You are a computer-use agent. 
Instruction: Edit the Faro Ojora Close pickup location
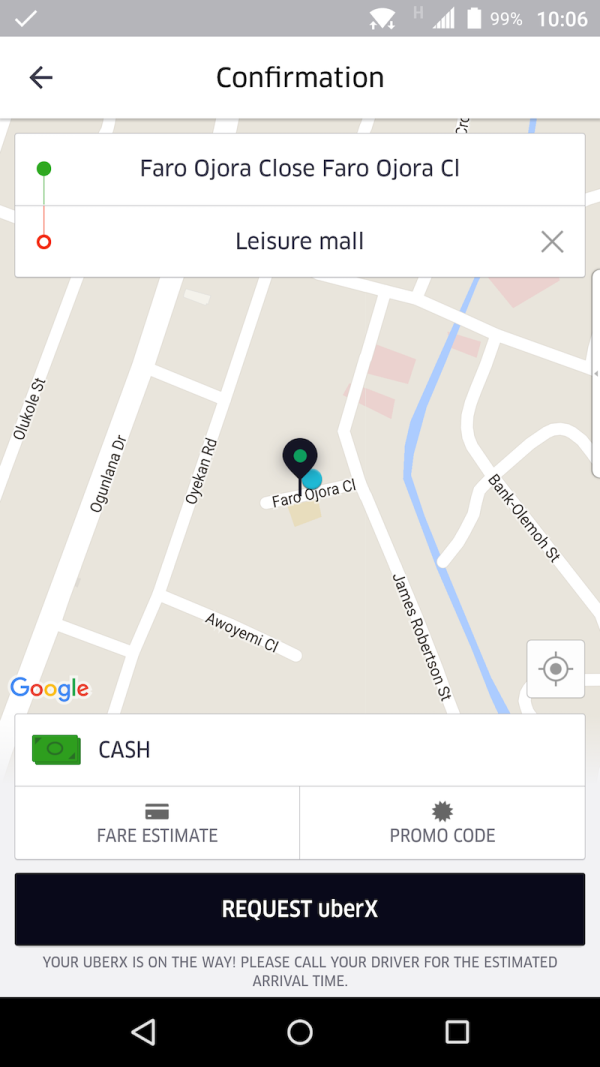299,169
